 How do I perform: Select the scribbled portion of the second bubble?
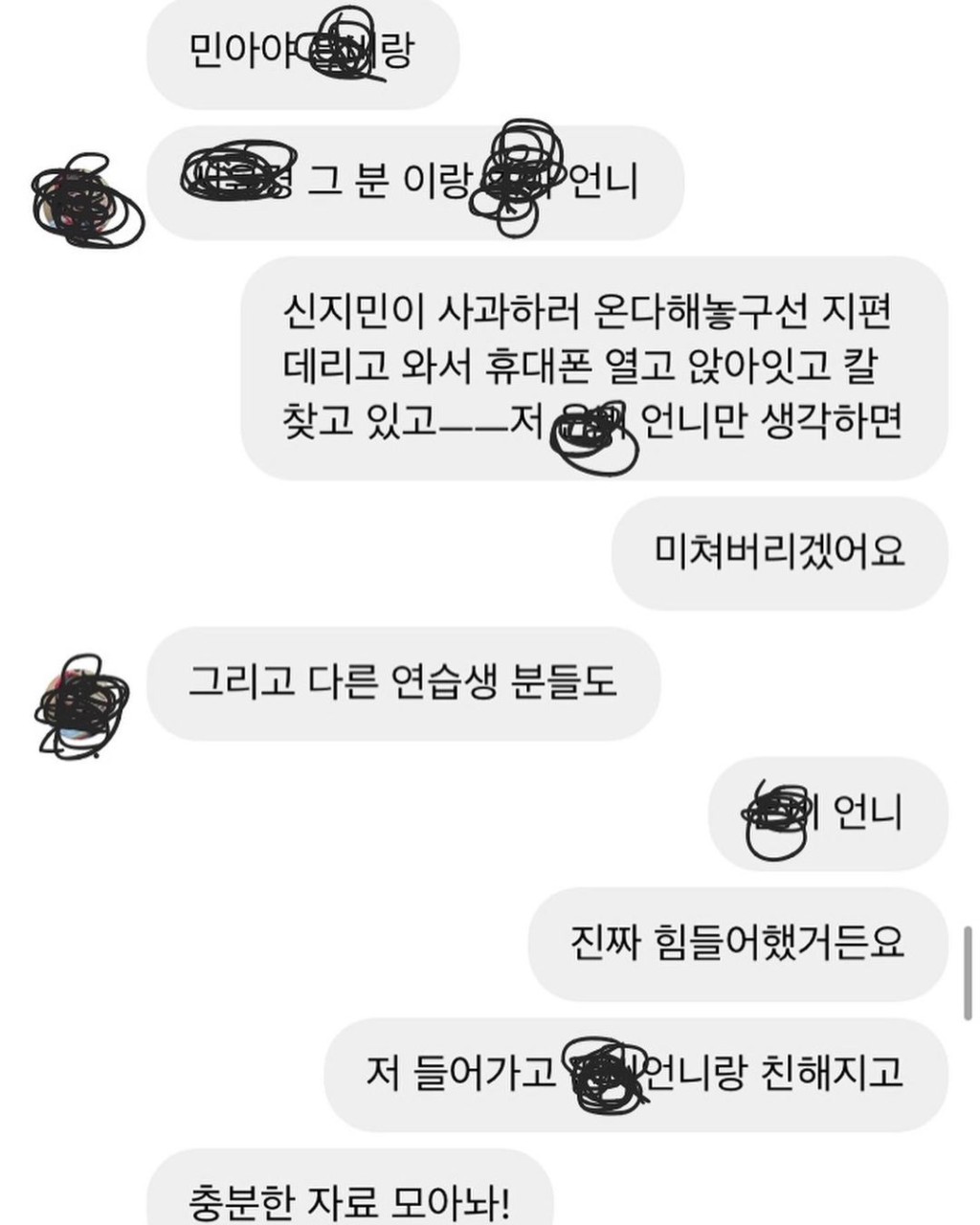pos(239,167)
